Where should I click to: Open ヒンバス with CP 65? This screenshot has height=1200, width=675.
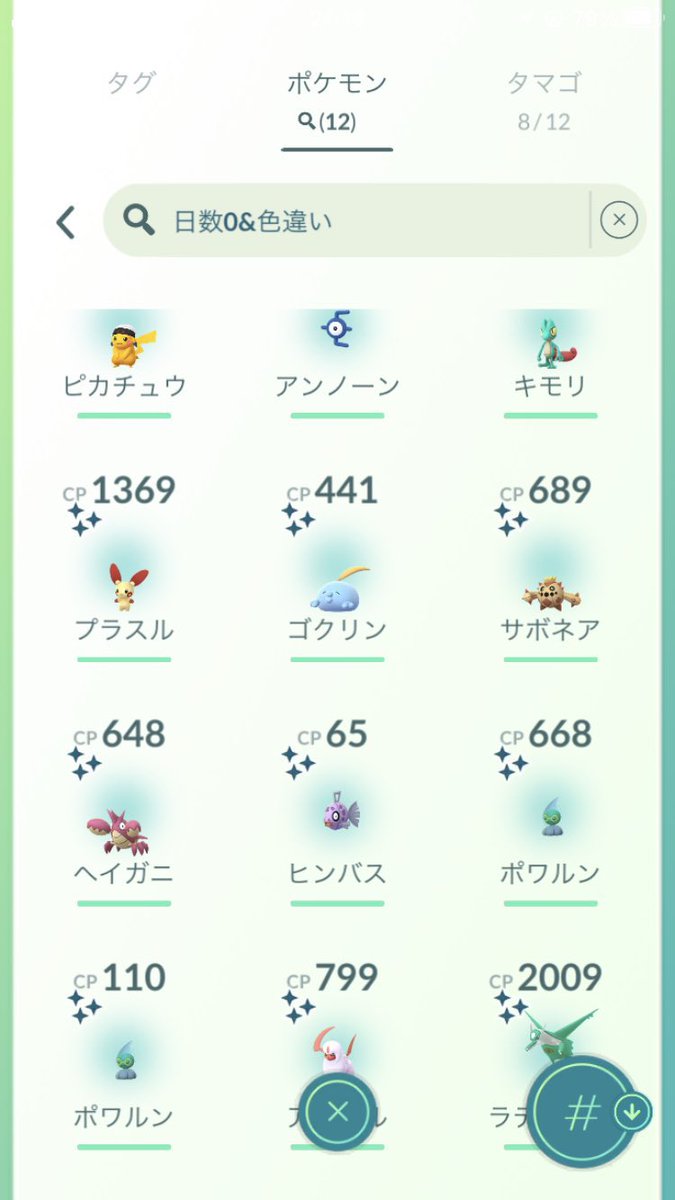337,810
